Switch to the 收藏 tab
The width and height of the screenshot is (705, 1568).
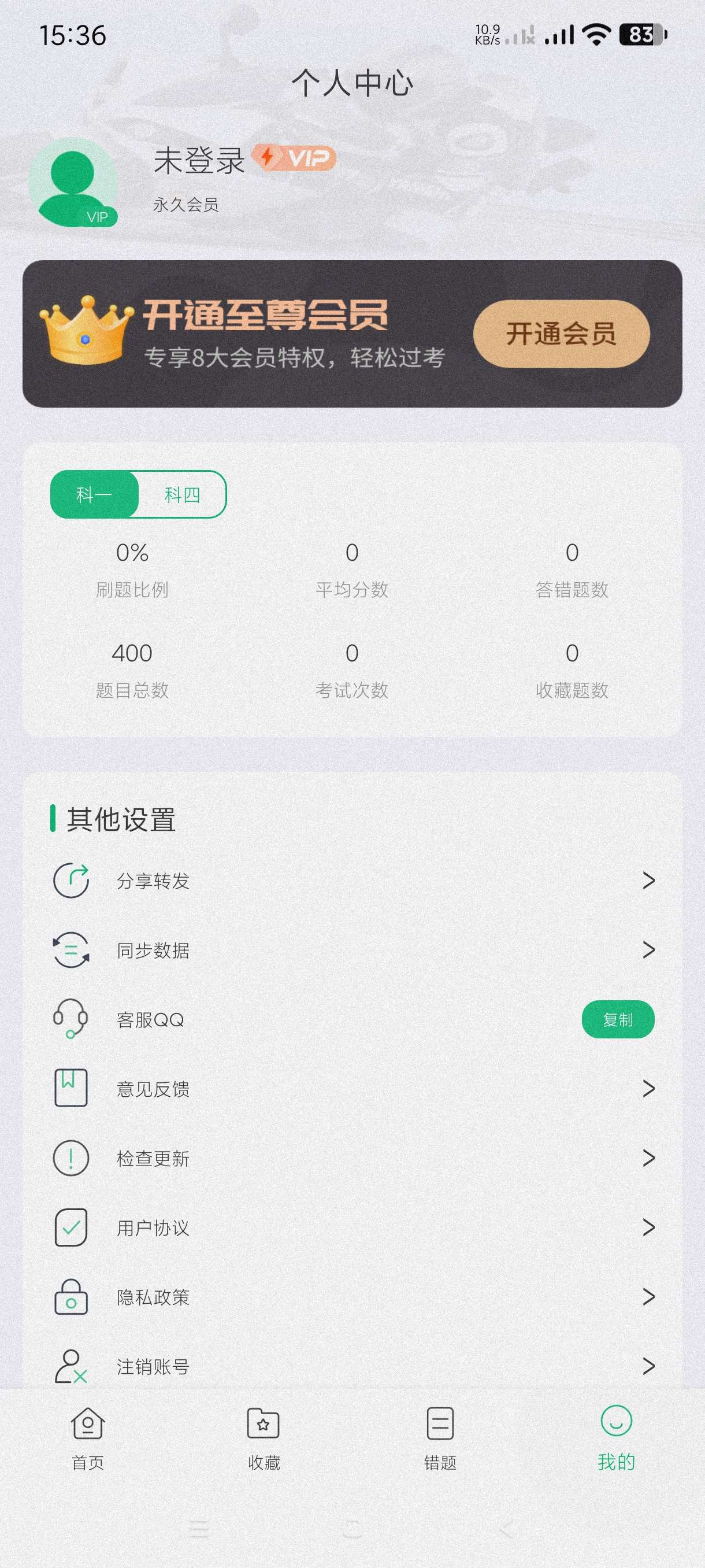pyautogui.click(x=264, y=1438)
